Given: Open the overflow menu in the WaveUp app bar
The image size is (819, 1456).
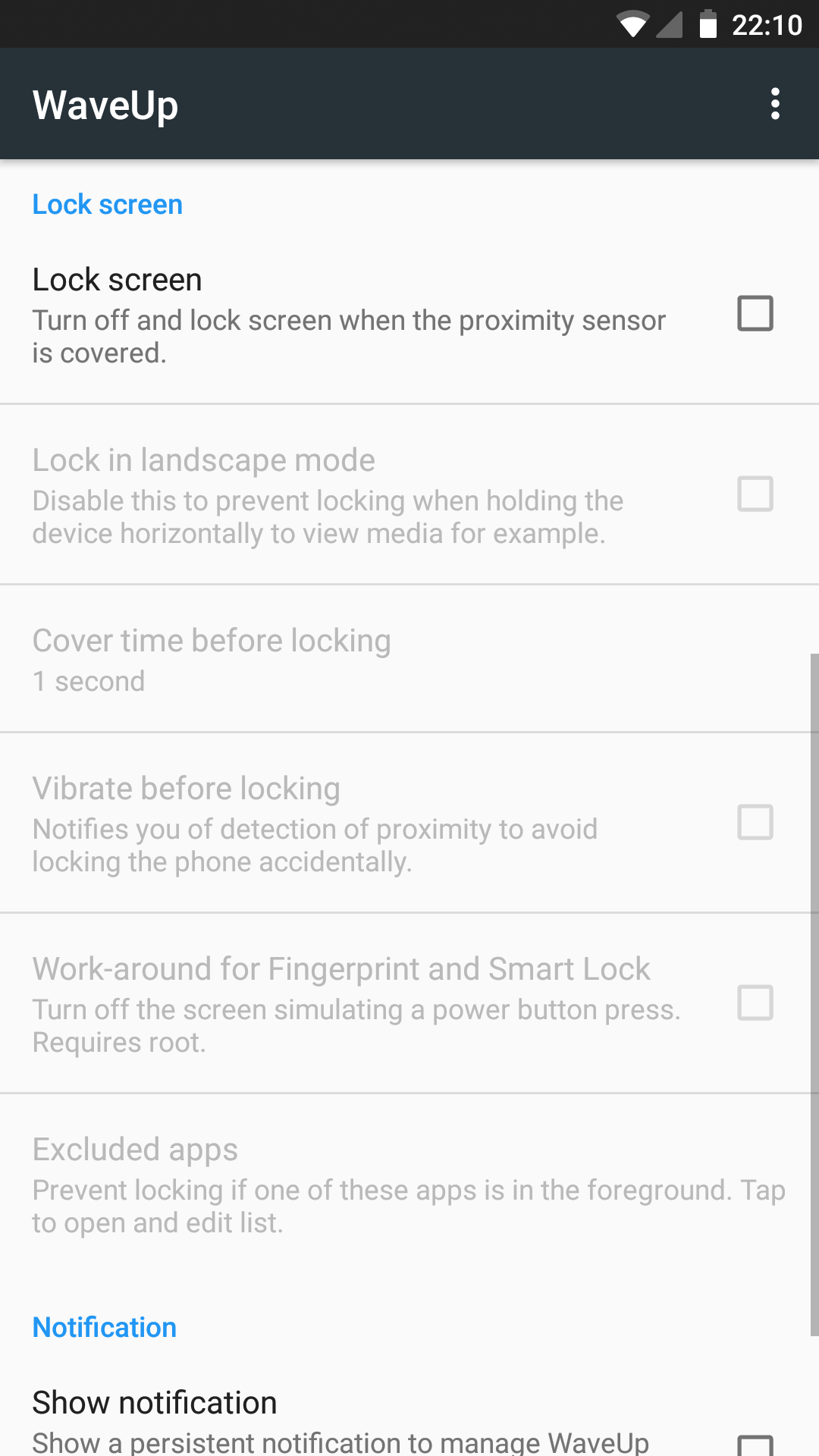Looking at the screenshot, I should [774, 104].
